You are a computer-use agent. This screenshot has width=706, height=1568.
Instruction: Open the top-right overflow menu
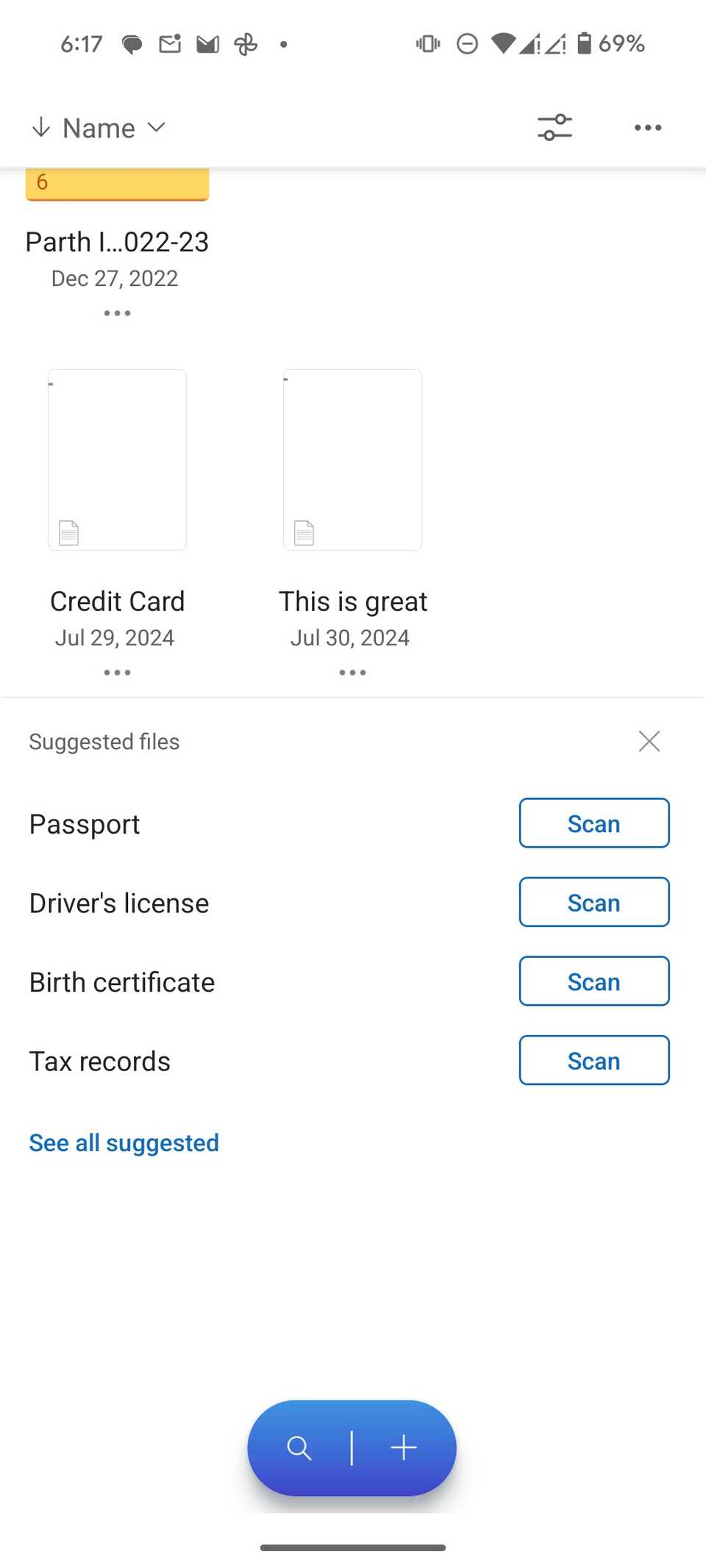(648, 127)
